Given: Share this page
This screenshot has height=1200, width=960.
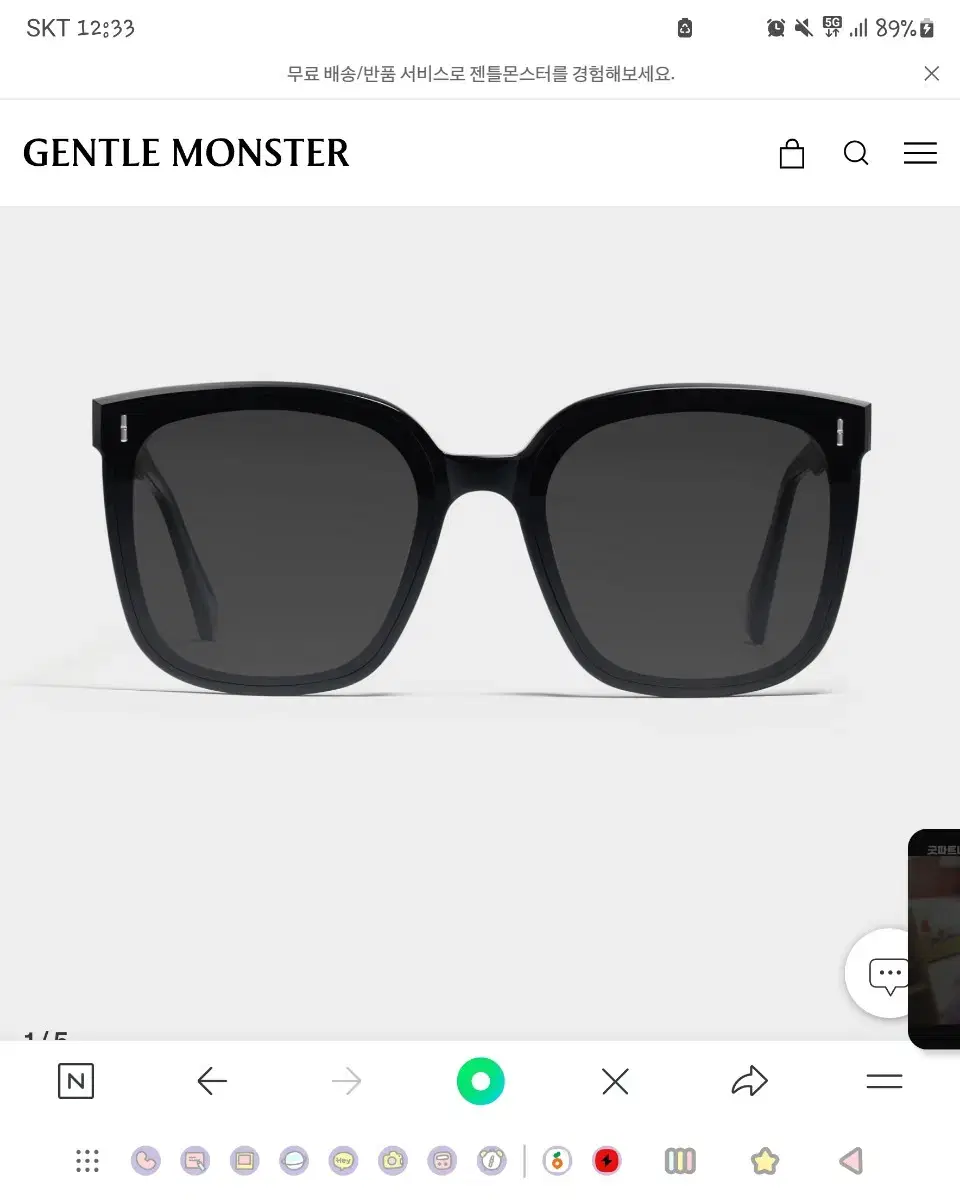Looking at the screenshot, I should [x=749, y=1081].
